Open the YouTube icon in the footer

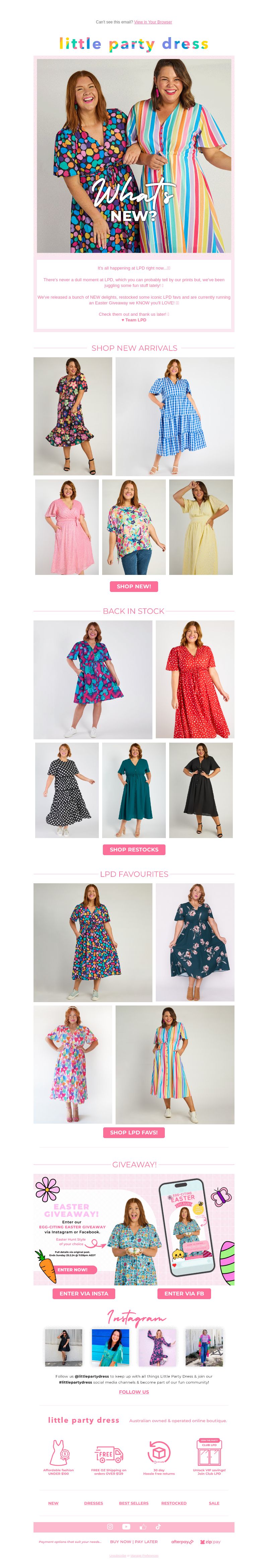point(126,1526)
